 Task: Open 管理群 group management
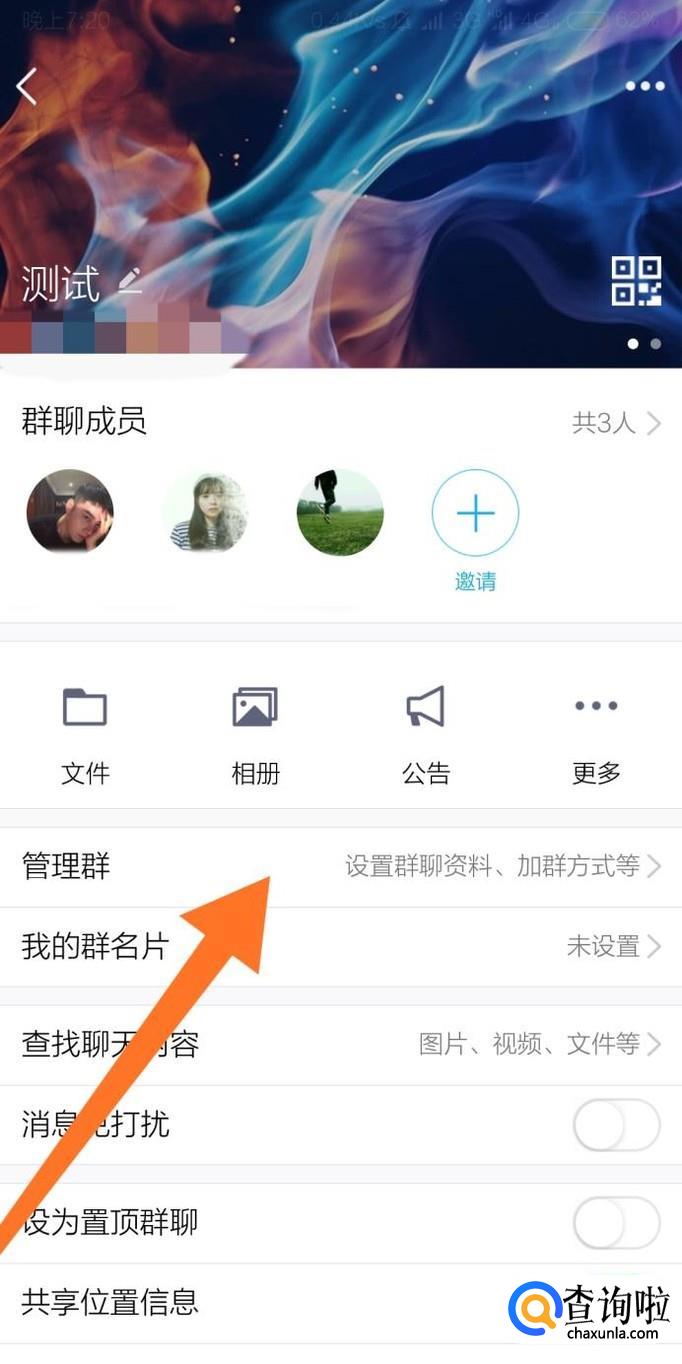click(340, 867)
